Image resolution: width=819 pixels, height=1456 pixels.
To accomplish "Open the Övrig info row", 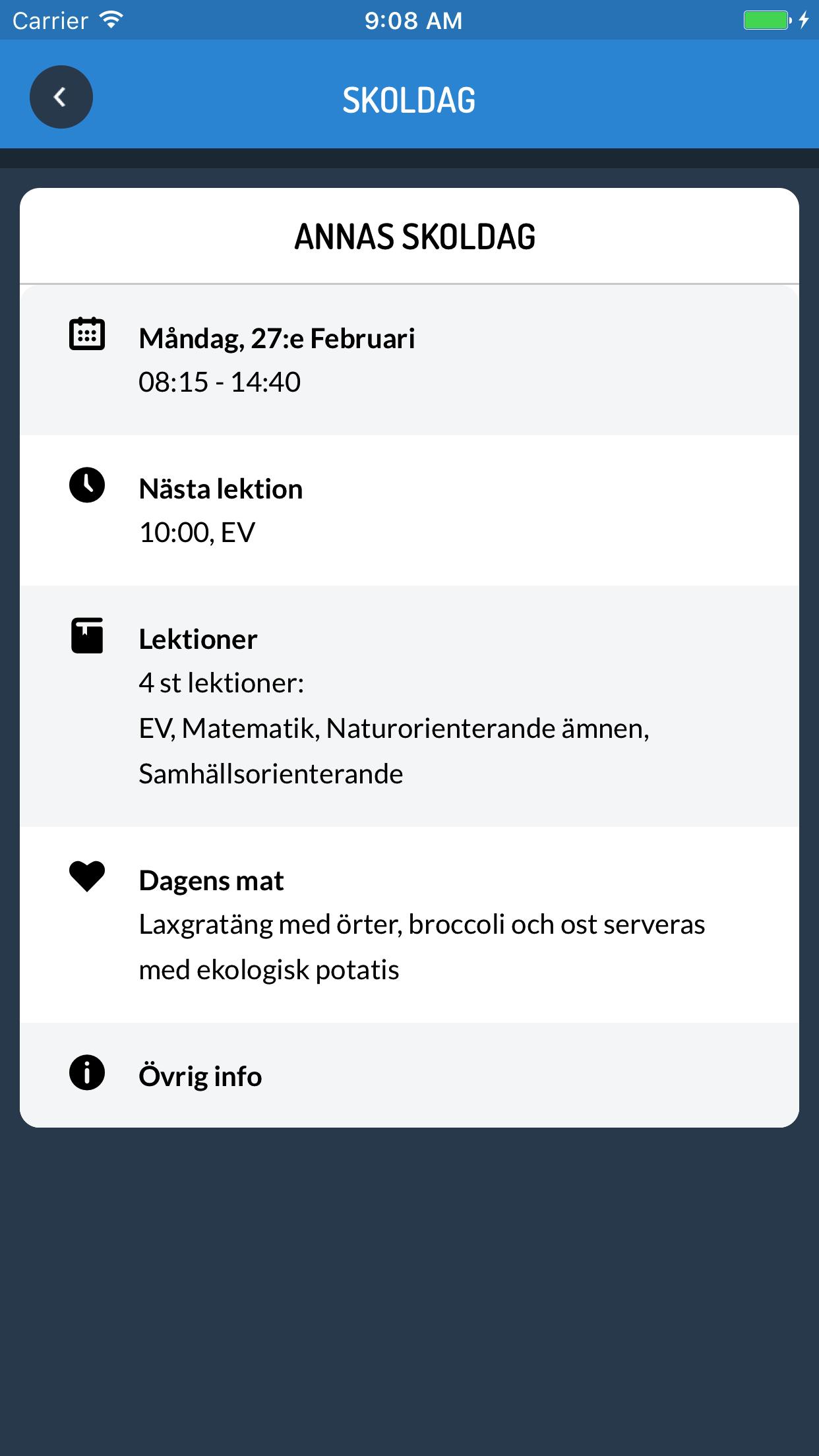I will coord(409,1076).
